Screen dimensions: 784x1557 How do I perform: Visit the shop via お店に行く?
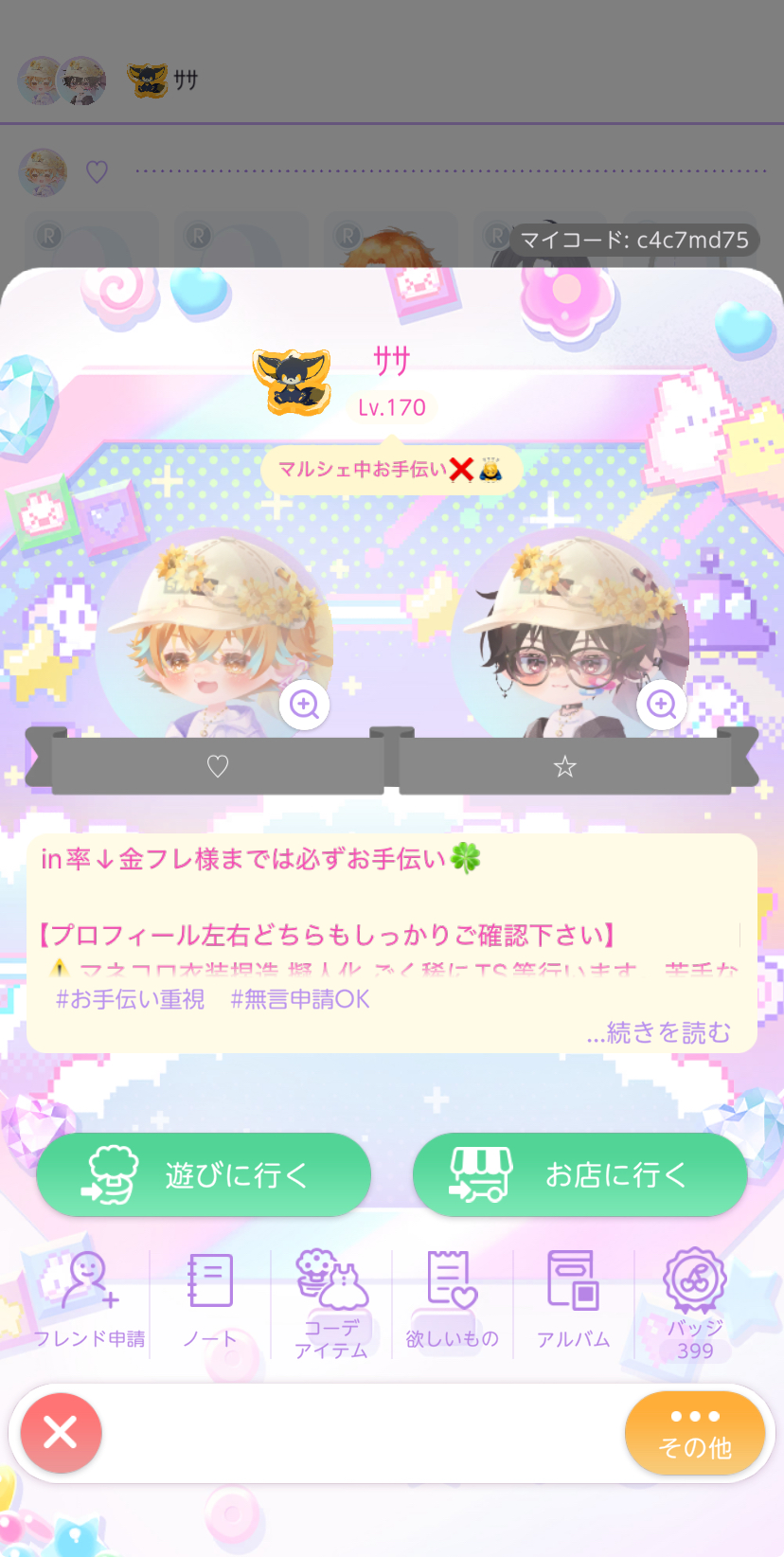579,1175
